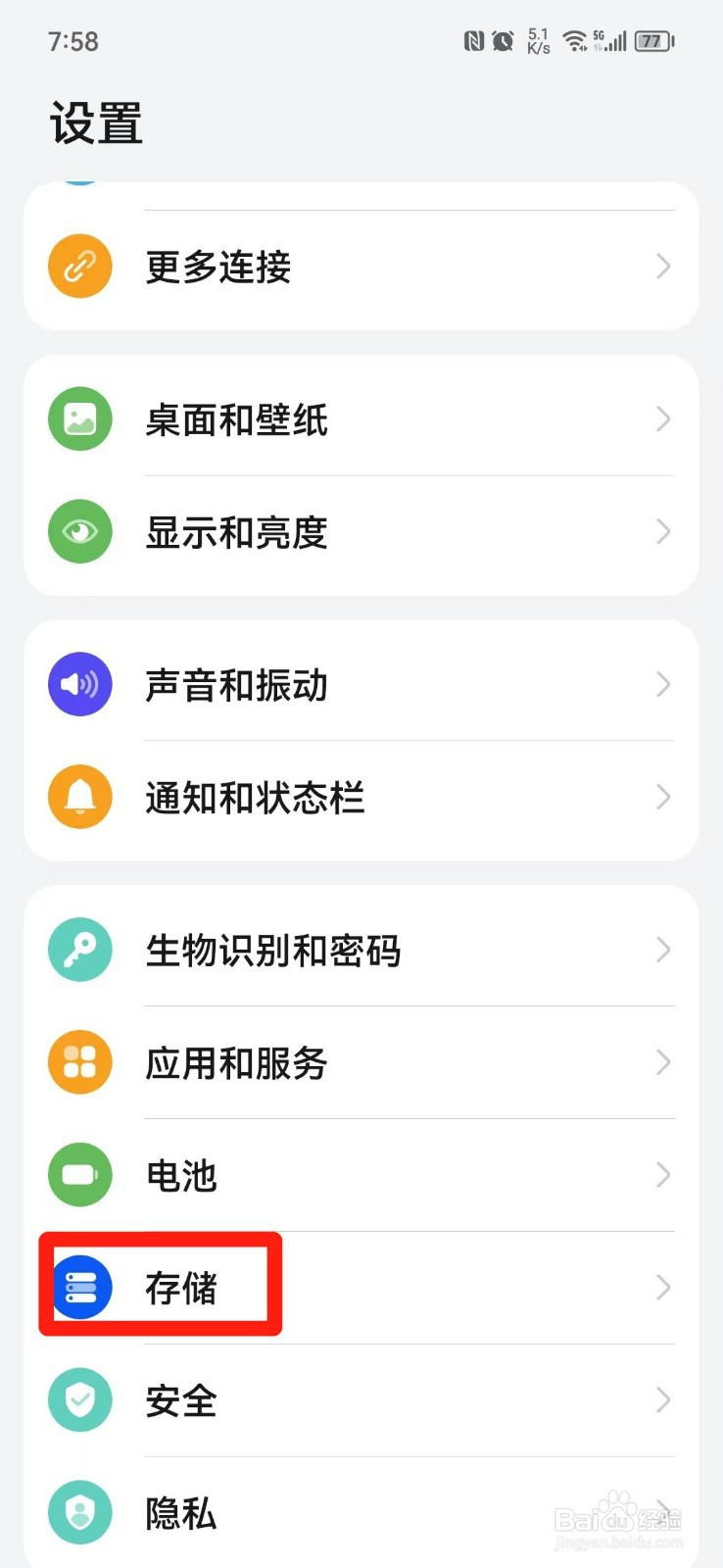Open 声音和振动 settings
This screenshot has width=723, height=1568.
coord(361,684)
